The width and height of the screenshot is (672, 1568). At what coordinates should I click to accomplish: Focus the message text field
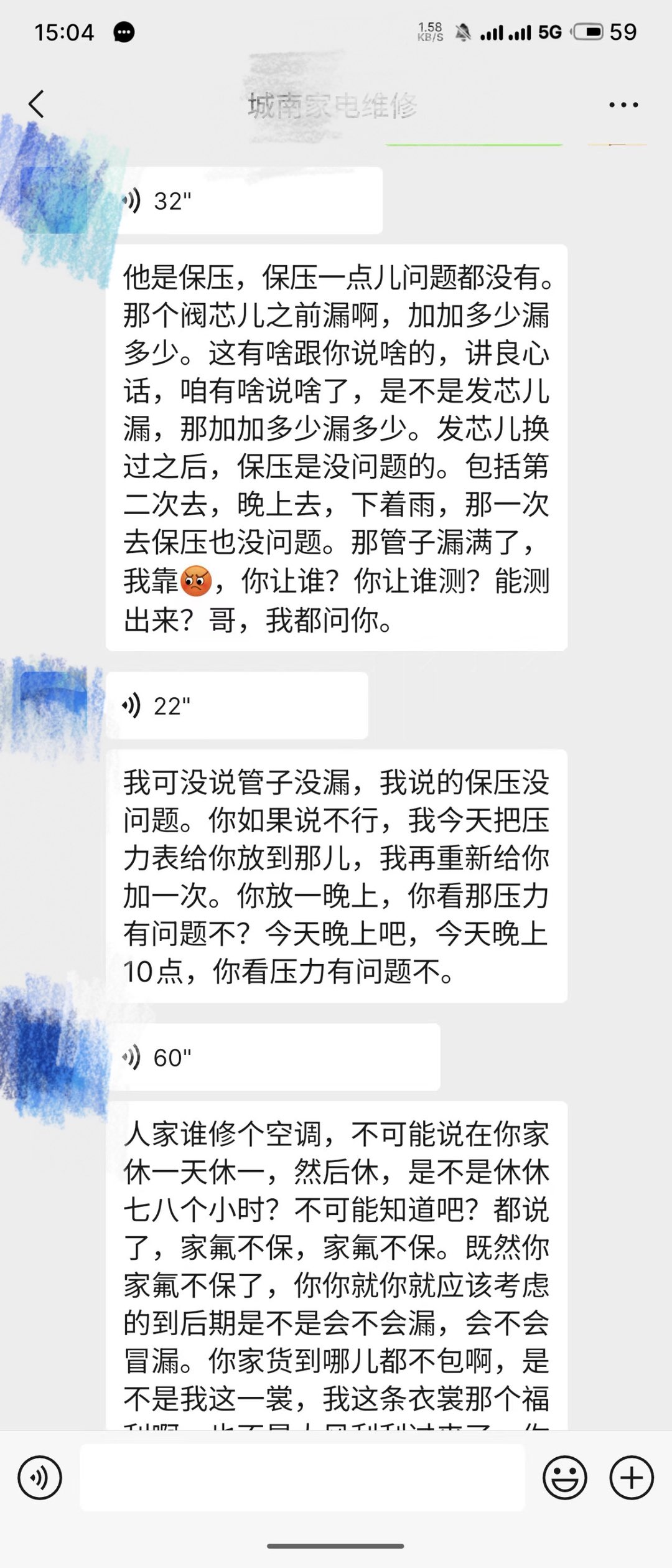point(302,1477)
